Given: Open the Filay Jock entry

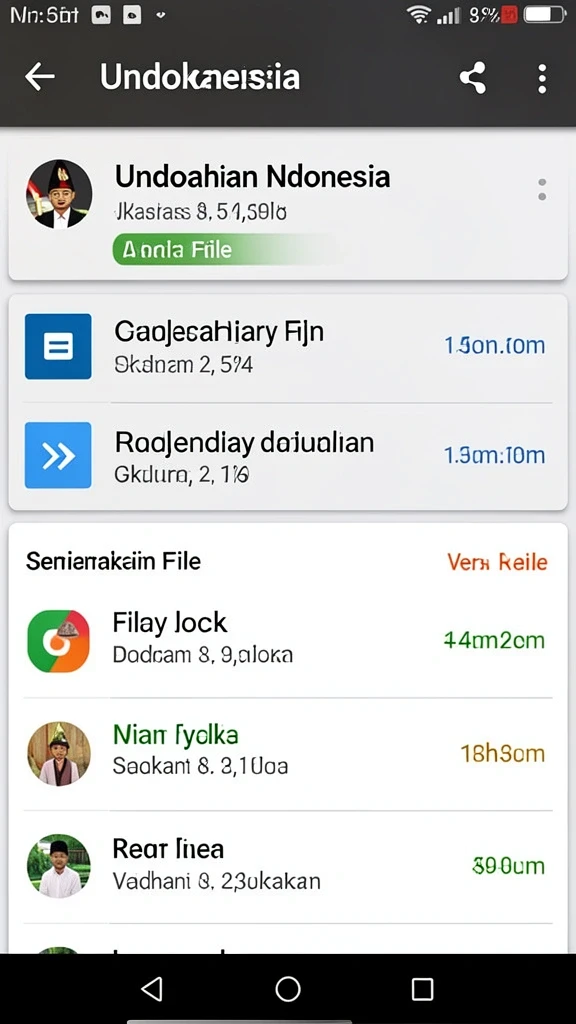Looking at the screenshot, I should click(x=288, y=641).
